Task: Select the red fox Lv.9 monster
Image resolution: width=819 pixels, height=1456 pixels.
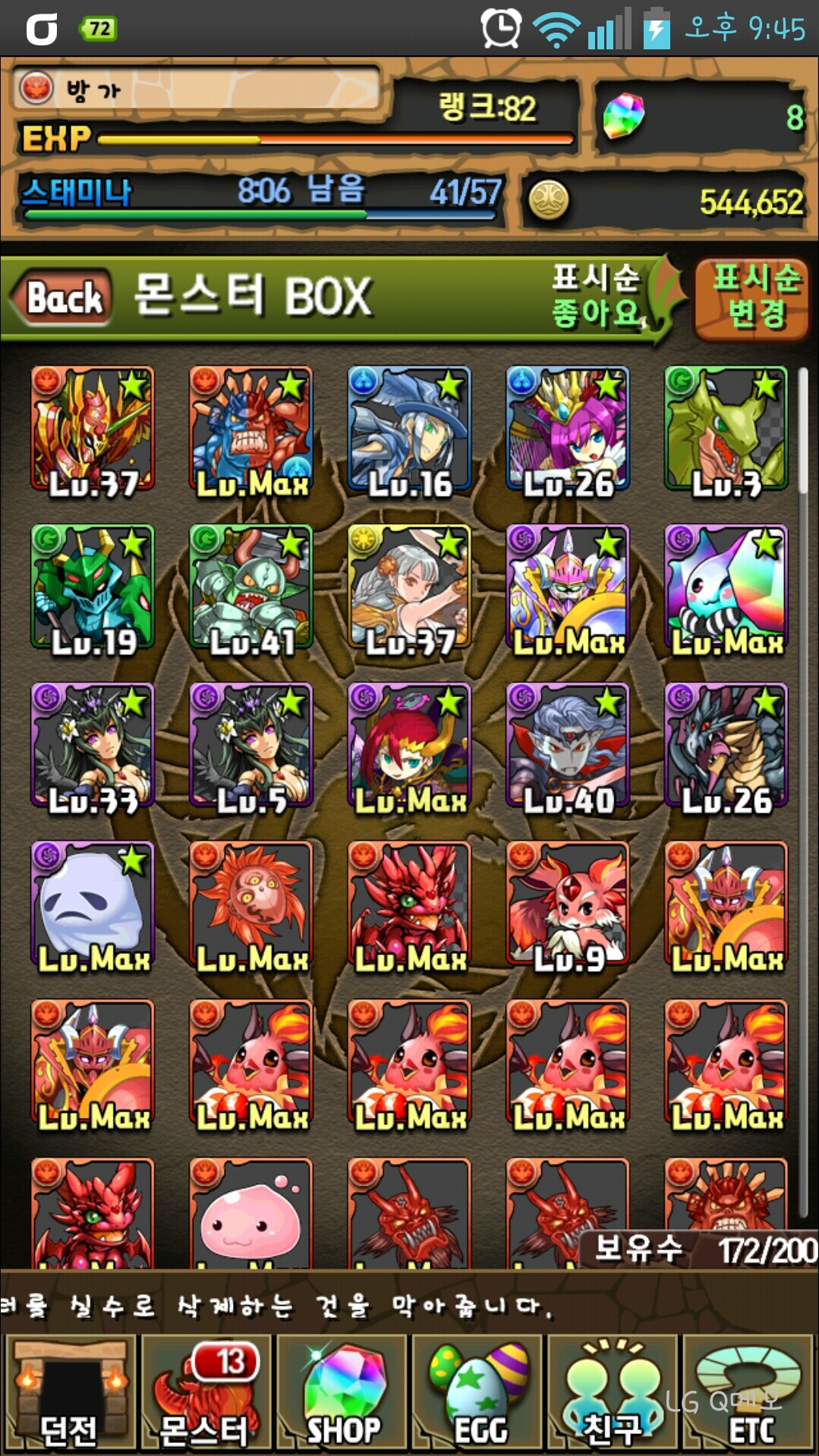Action: [x=568, y=905]
